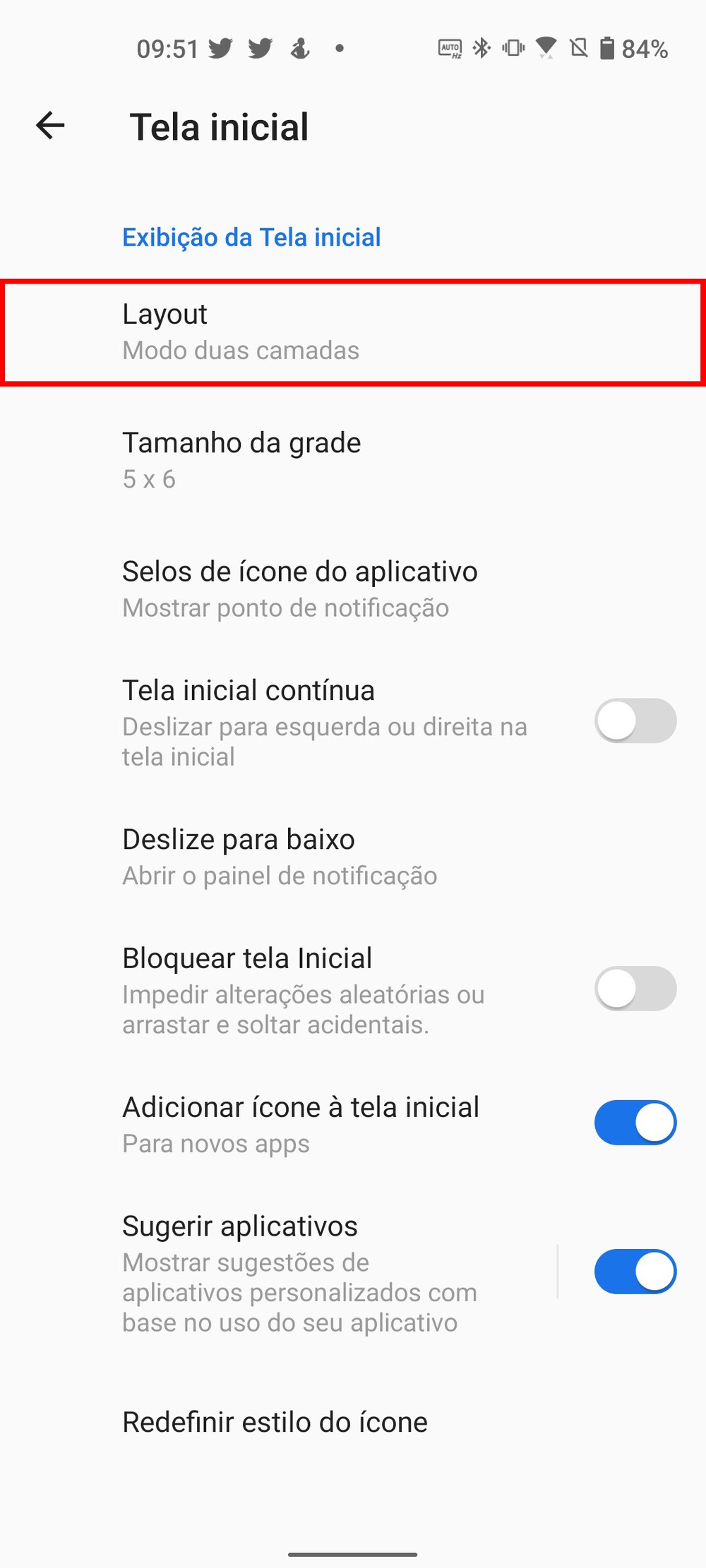This screenshot has width=706, height=1568.
Task: Enable Tela inicial contínua switch
Action: (635, 721)
